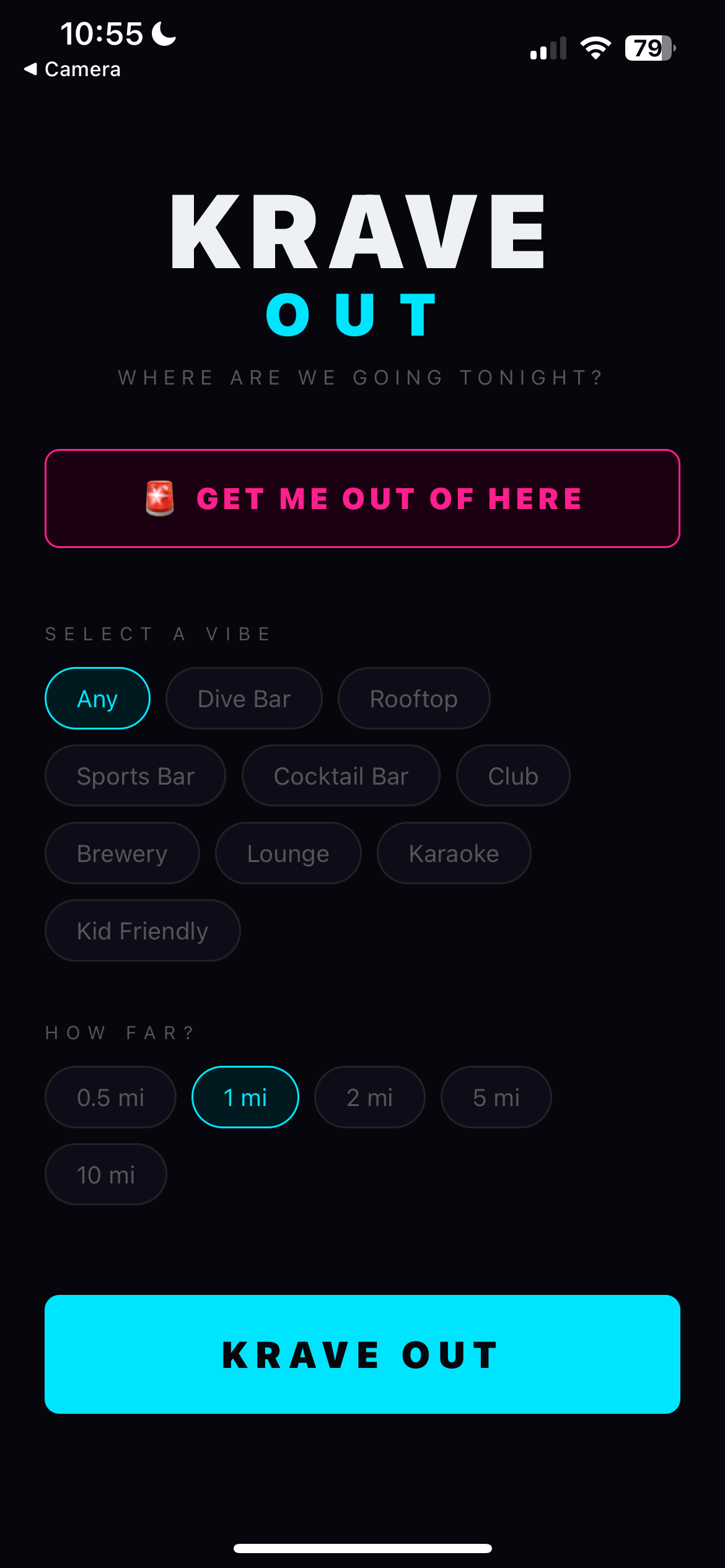Choose Lounge as the vibe
The width and height of the screenshot is (725, 1568).
pos(288,853)
